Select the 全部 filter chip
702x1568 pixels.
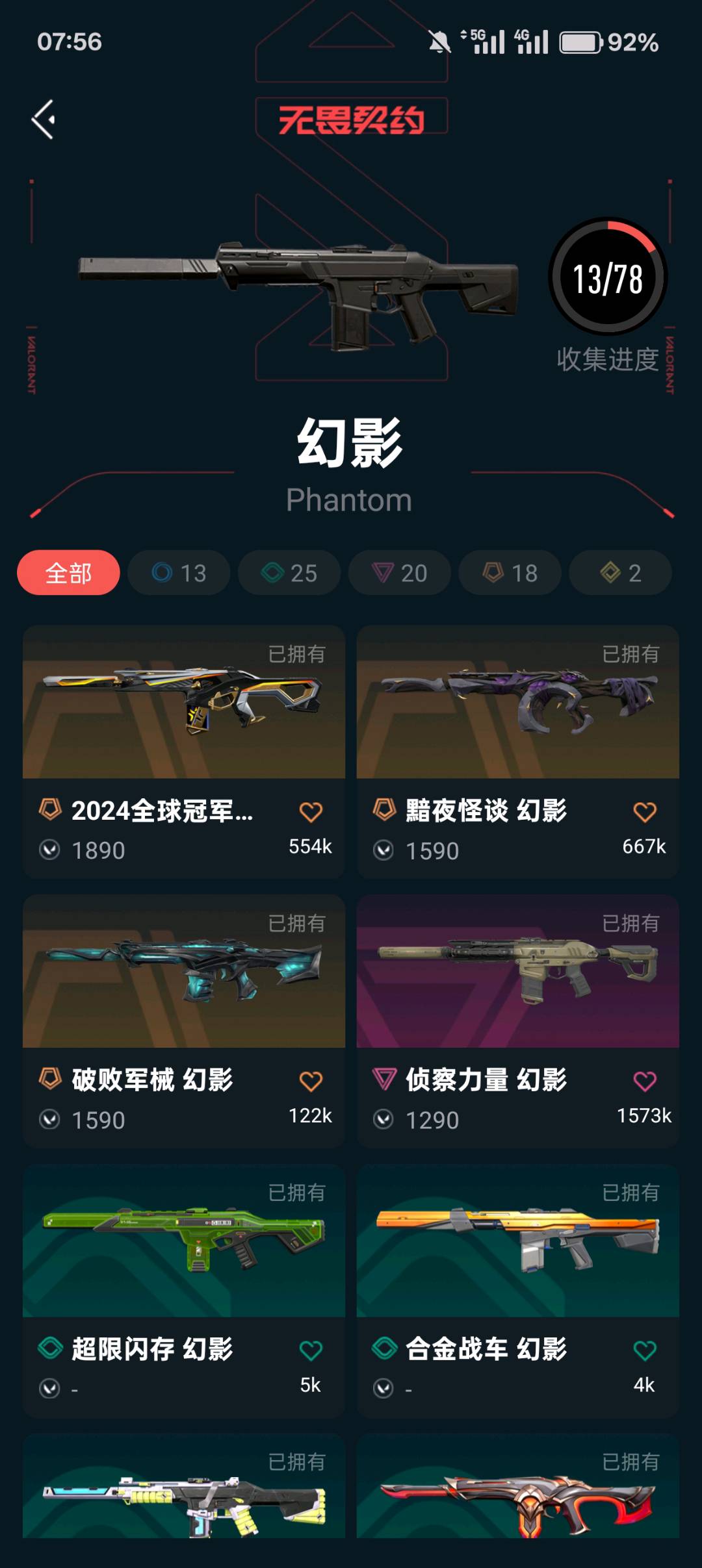click(x=68, y=573)
